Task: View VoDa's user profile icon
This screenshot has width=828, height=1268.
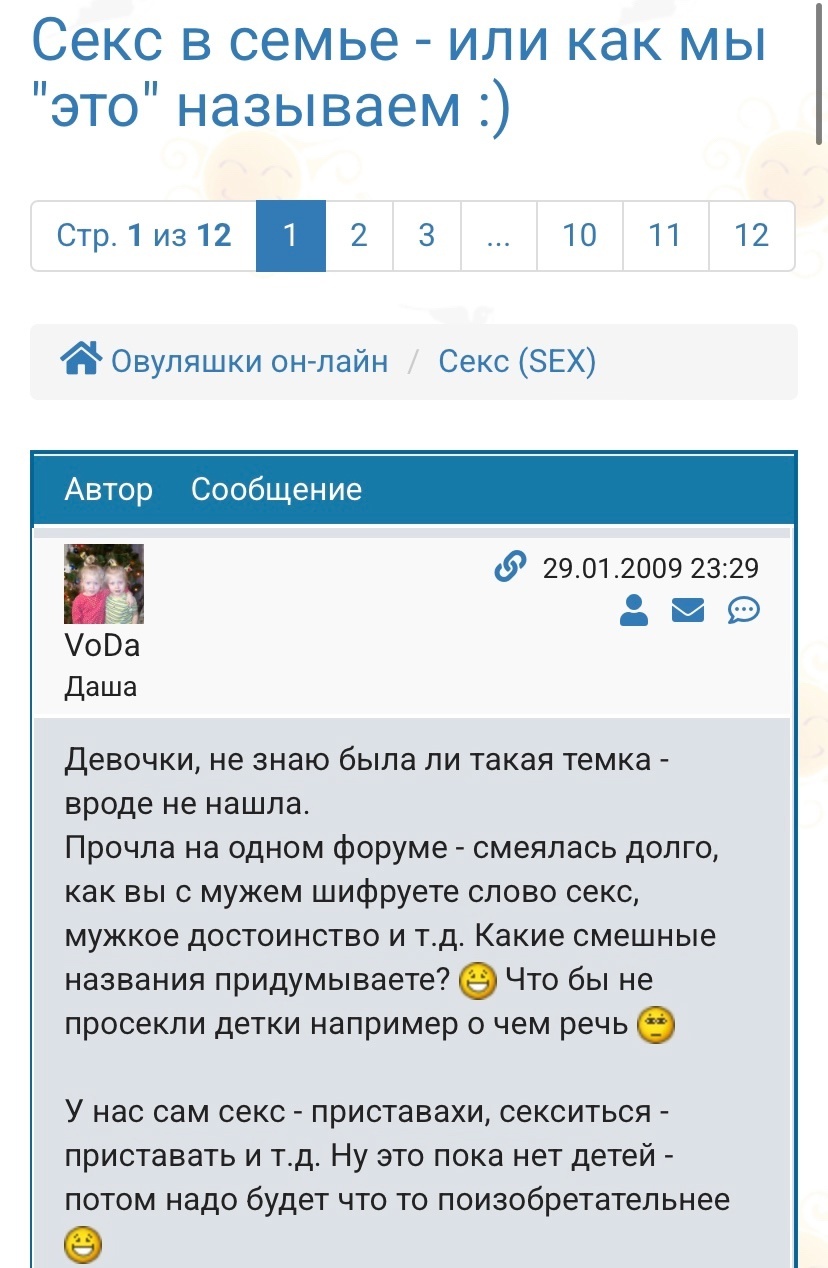Action: point(634,610)
